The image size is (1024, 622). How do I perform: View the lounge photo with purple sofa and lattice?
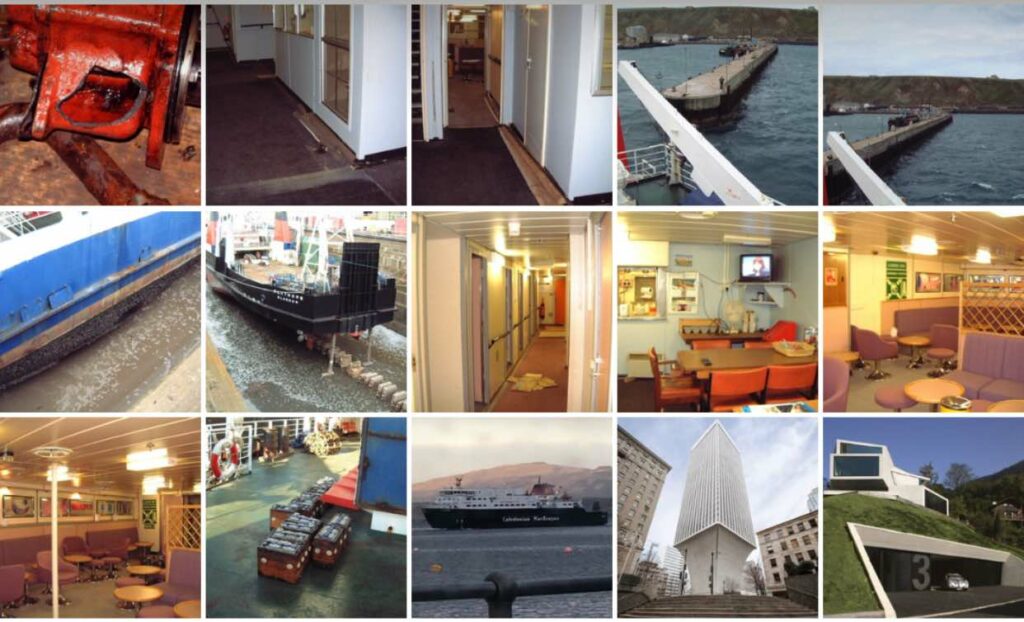pyautogui.click(x=923, y=311)
